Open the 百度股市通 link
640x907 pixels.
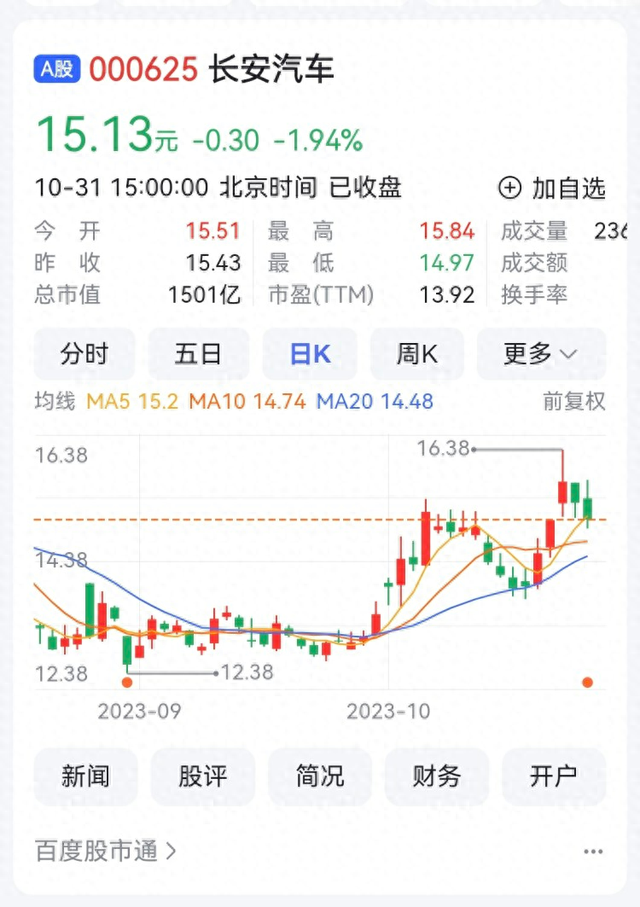pos(106,852)
